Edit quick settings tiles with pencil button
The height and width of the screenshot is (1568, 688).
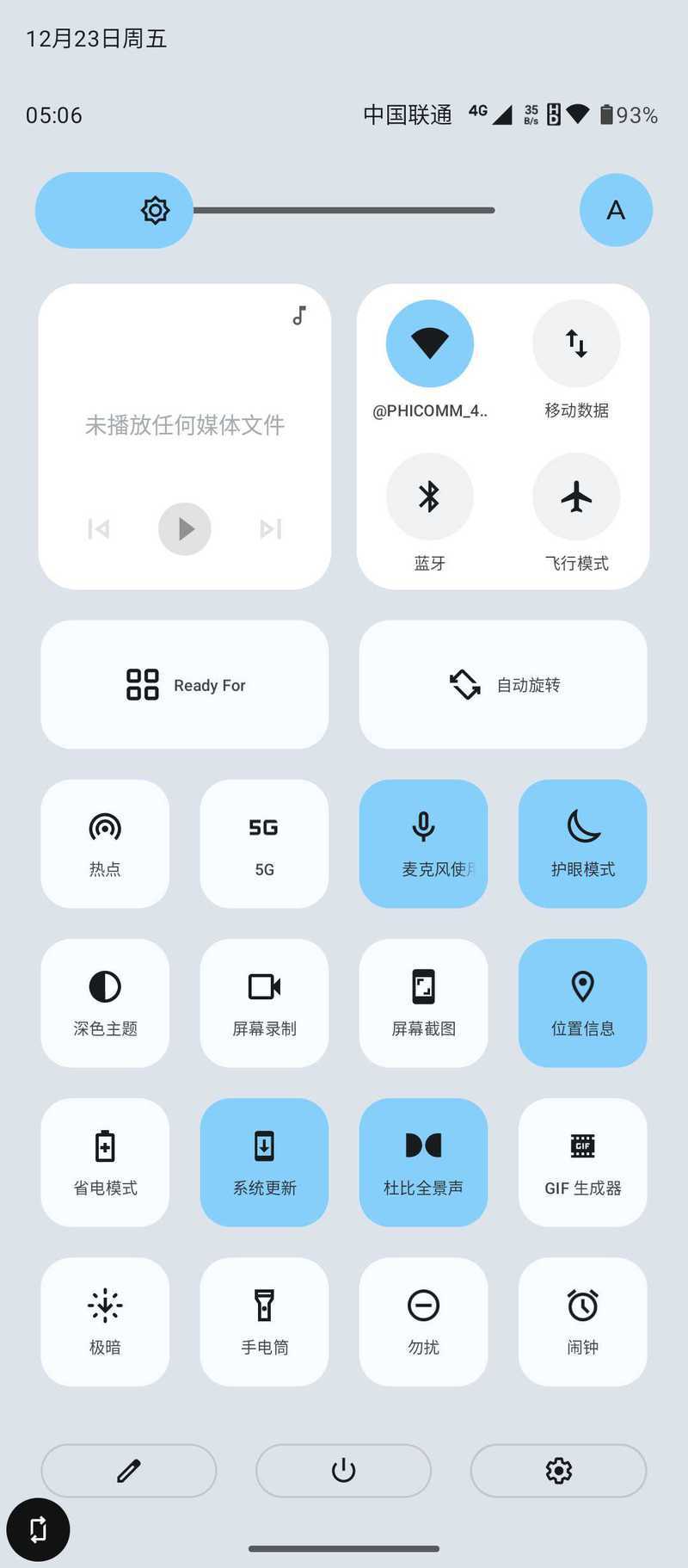pos(129,1471)
